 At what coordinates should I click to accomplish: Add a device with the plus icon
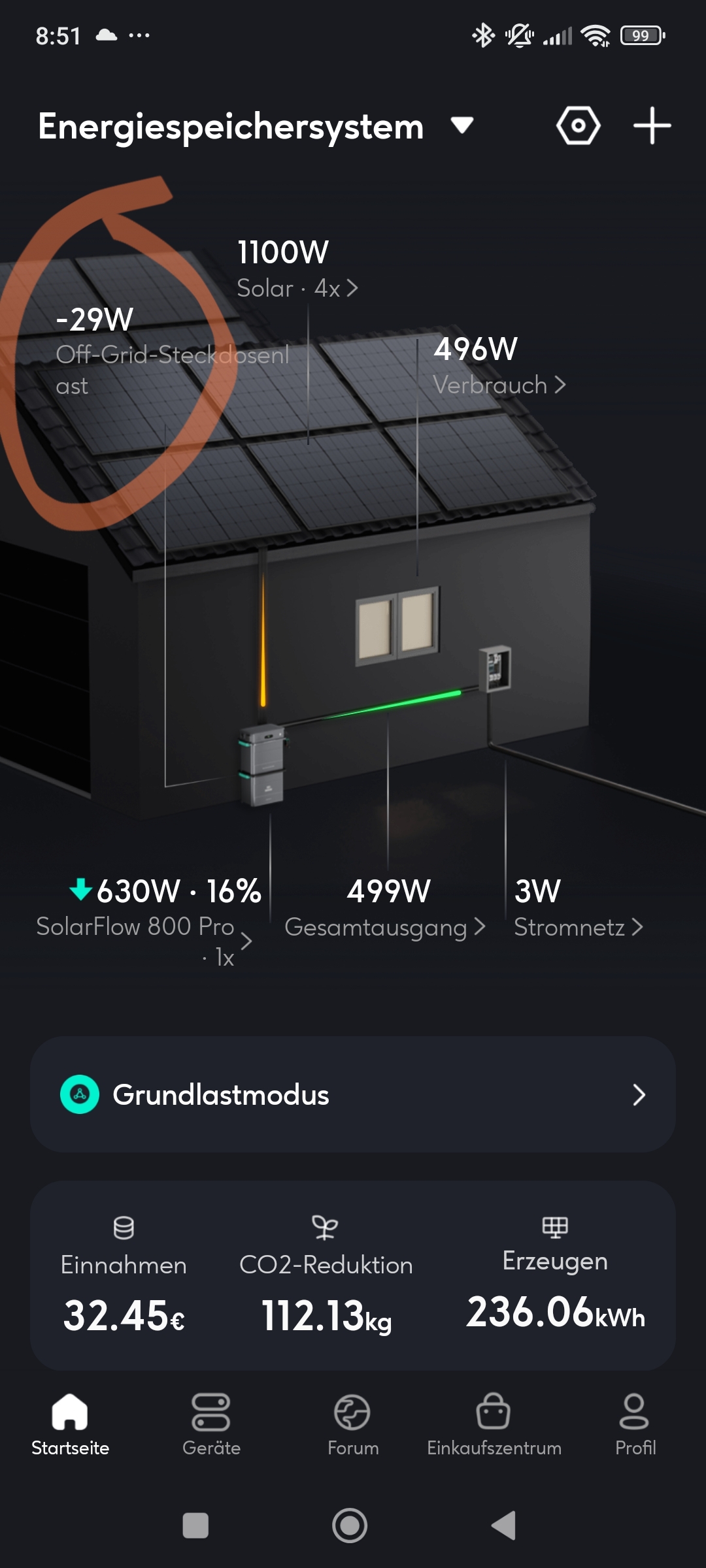tap(652, 125)
